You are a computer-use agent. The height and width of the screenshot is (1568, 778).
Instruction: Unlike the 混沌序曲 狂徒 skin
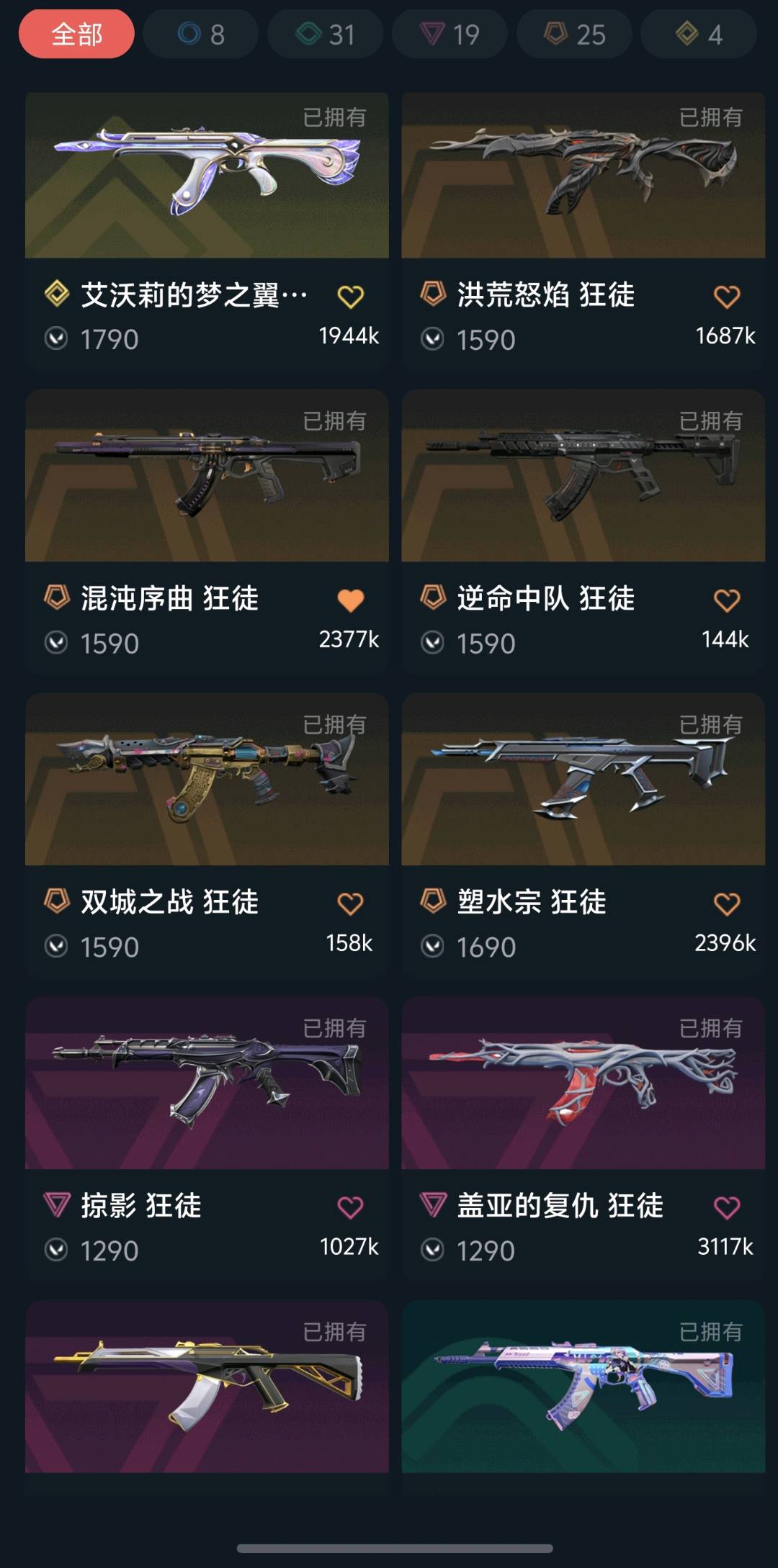(x=351, y=600)
